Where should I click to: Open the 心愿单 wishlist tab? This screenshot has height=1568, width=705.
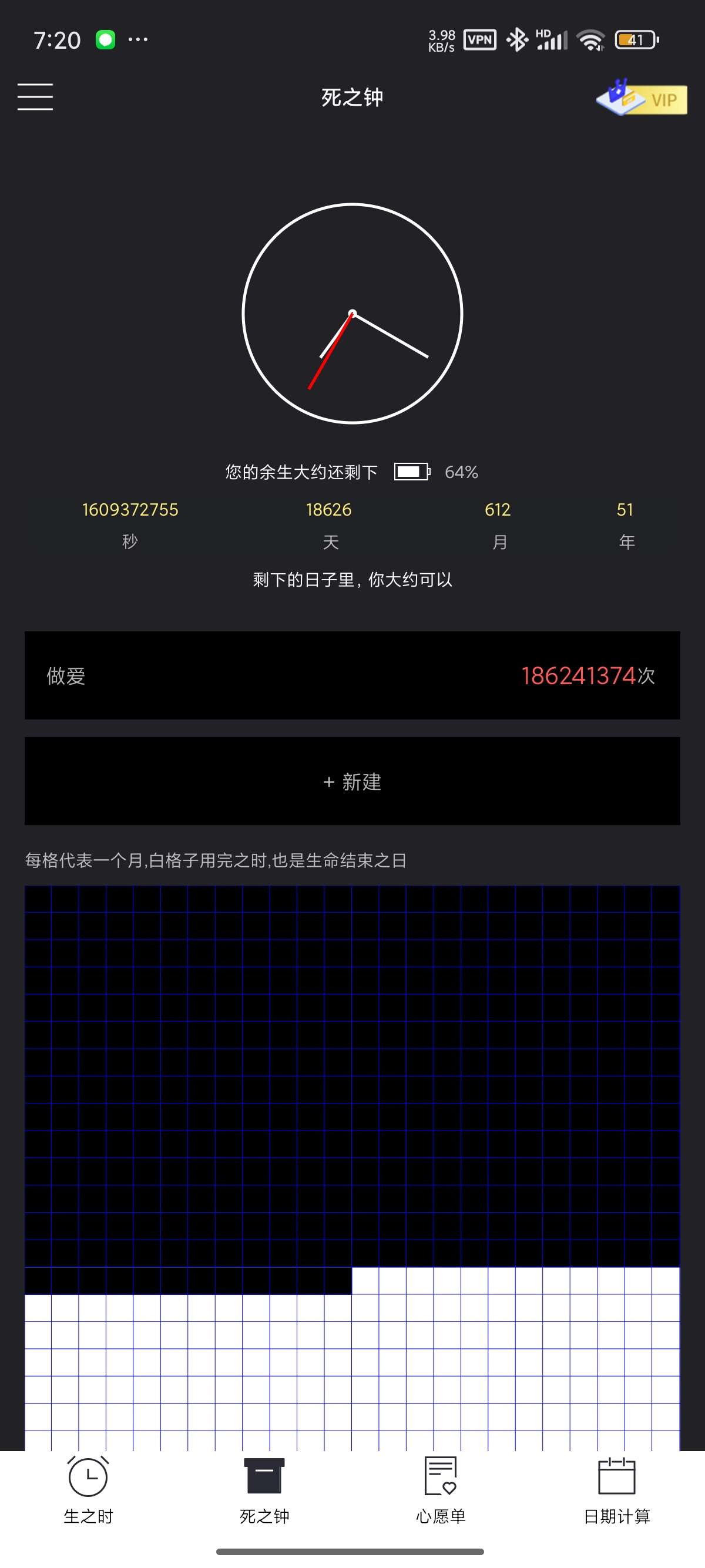click(x=440, y=1489)
